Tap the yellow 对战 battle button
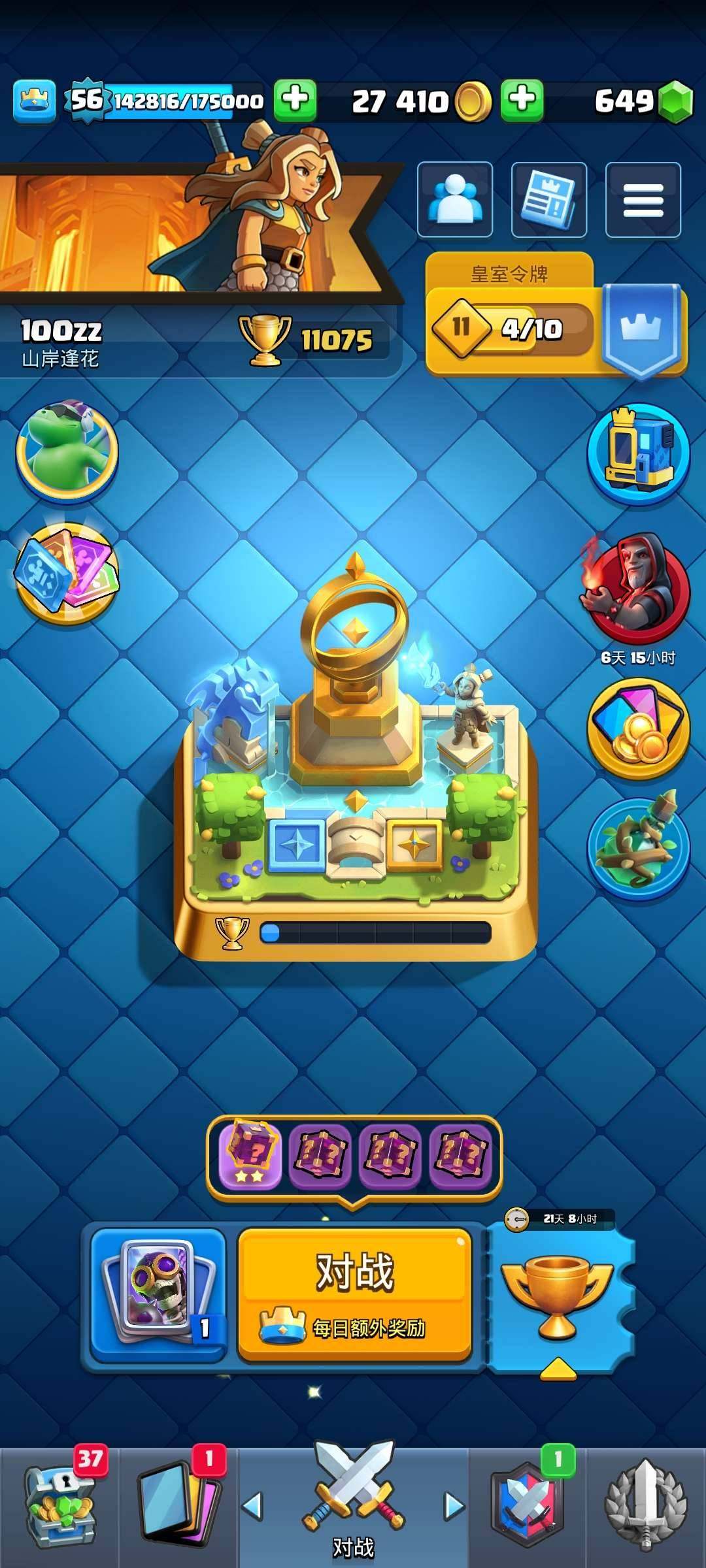This screenshot has width=706, height=1568. click(x=354, y=1295)
